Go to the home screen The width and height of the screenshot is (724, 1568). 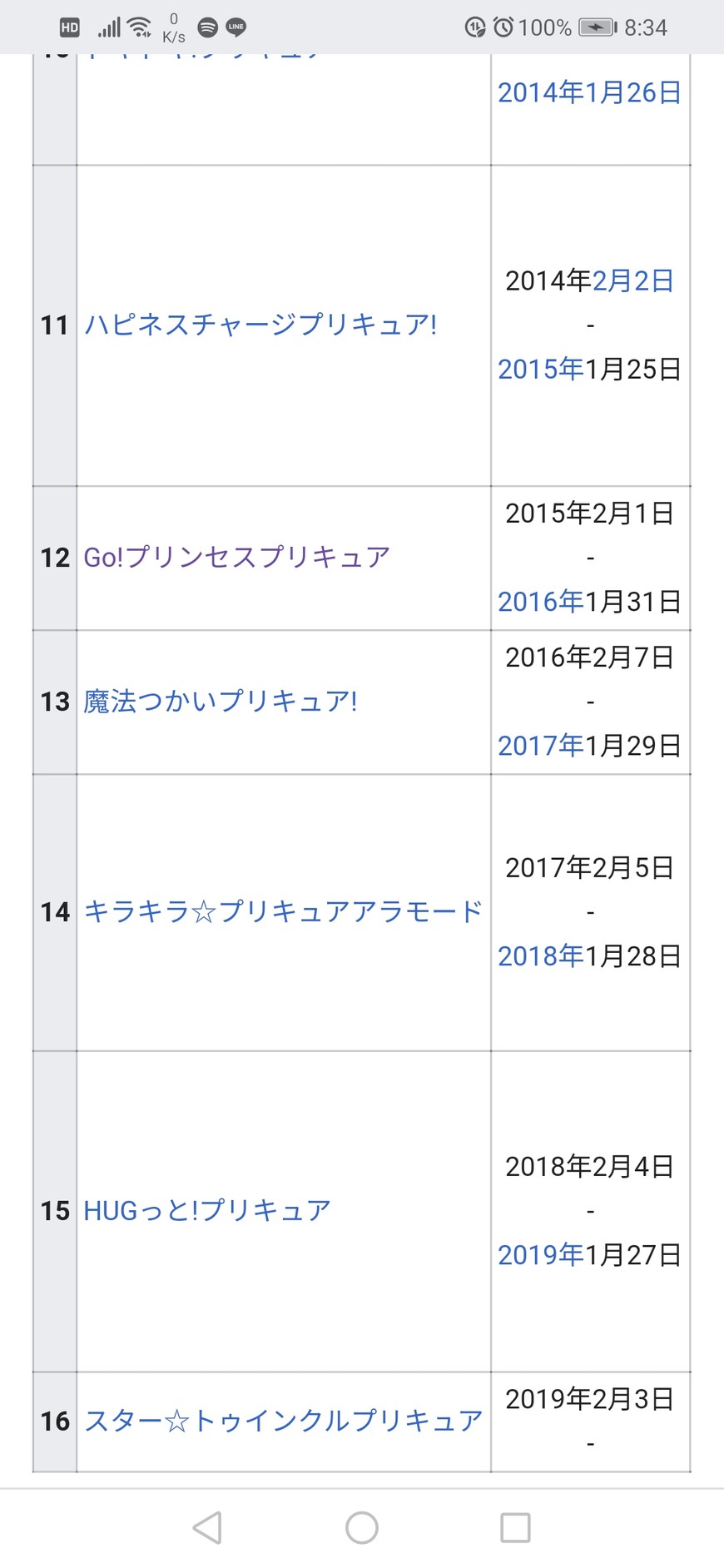(362, 1527)
